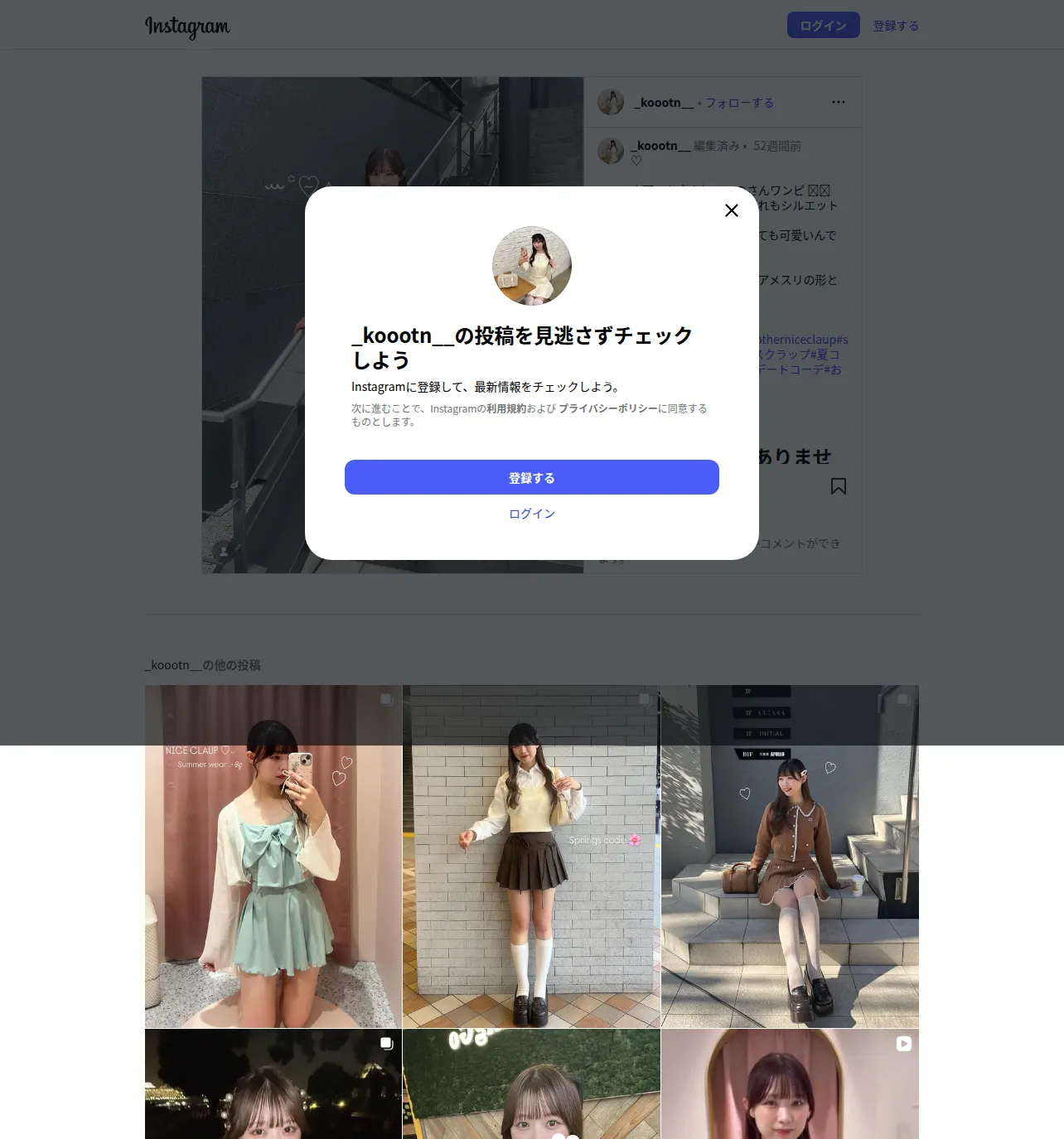
Task: Follow _koootn__ via フォローする
Action: coord(739,103)
